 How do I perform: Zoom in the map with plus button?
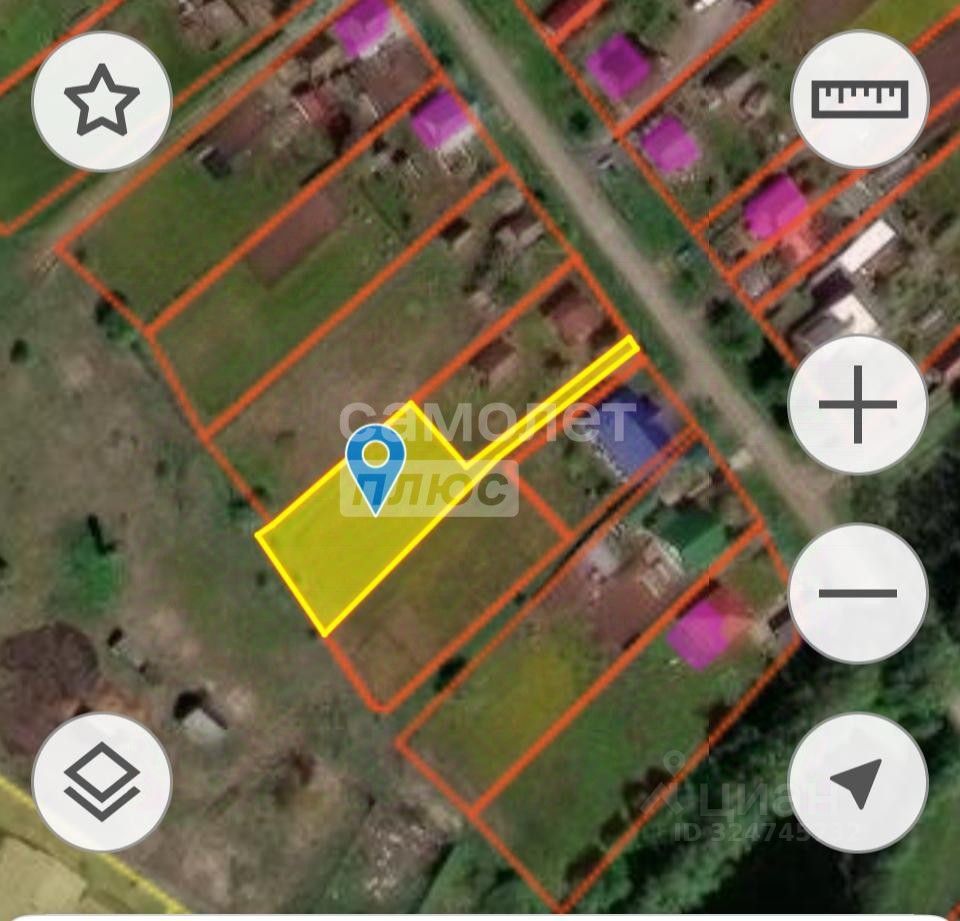858,405
